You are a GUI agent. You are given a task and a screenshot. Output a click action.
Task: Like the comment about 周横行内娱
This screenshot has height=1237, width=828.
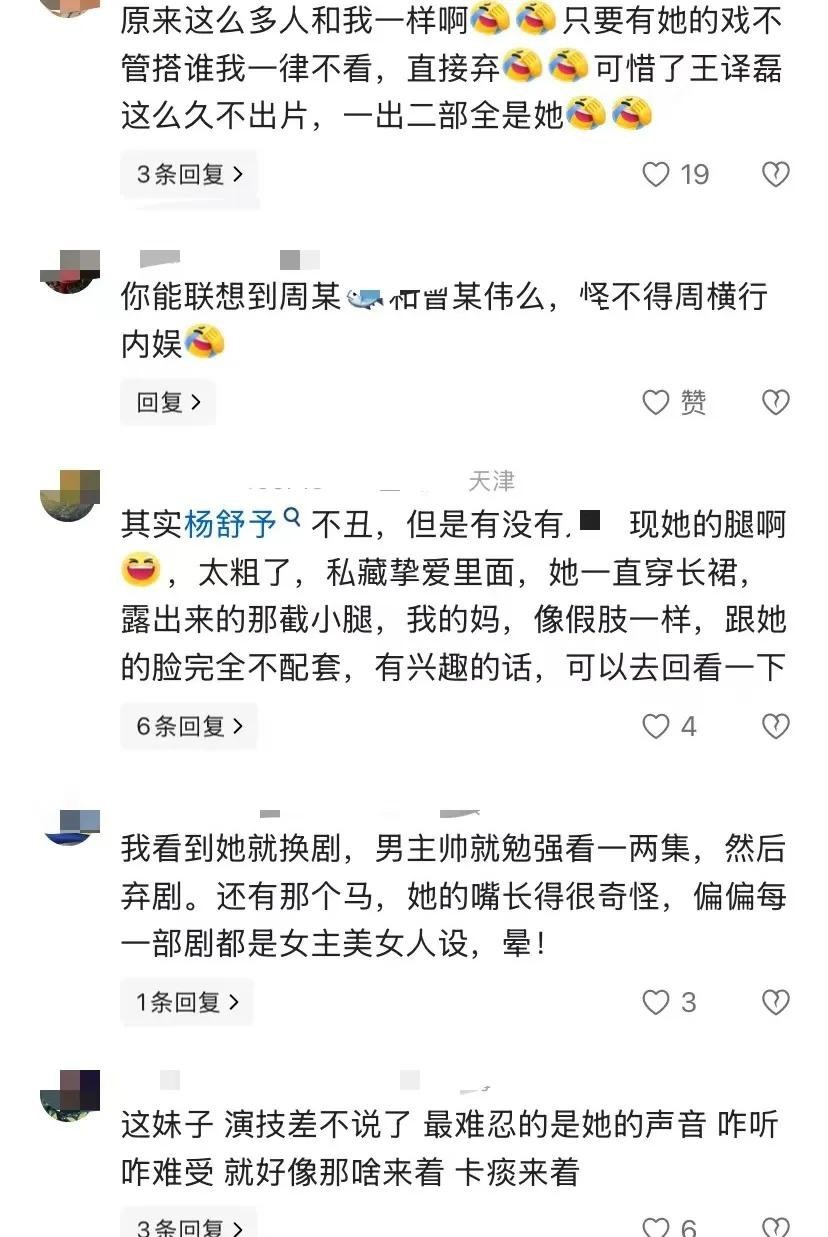656,402
